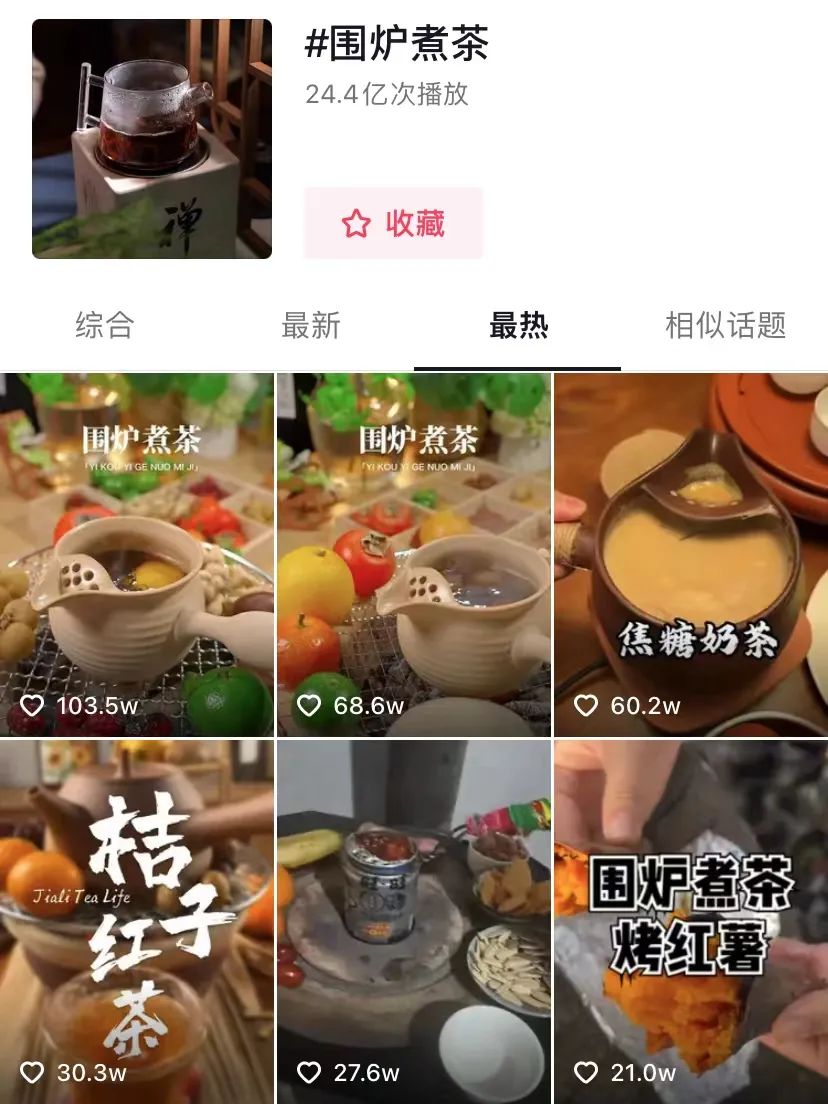Play the 焦糖奶茶 video
Viewport: 828px width, 1104px height.
(x=691, y=555)
